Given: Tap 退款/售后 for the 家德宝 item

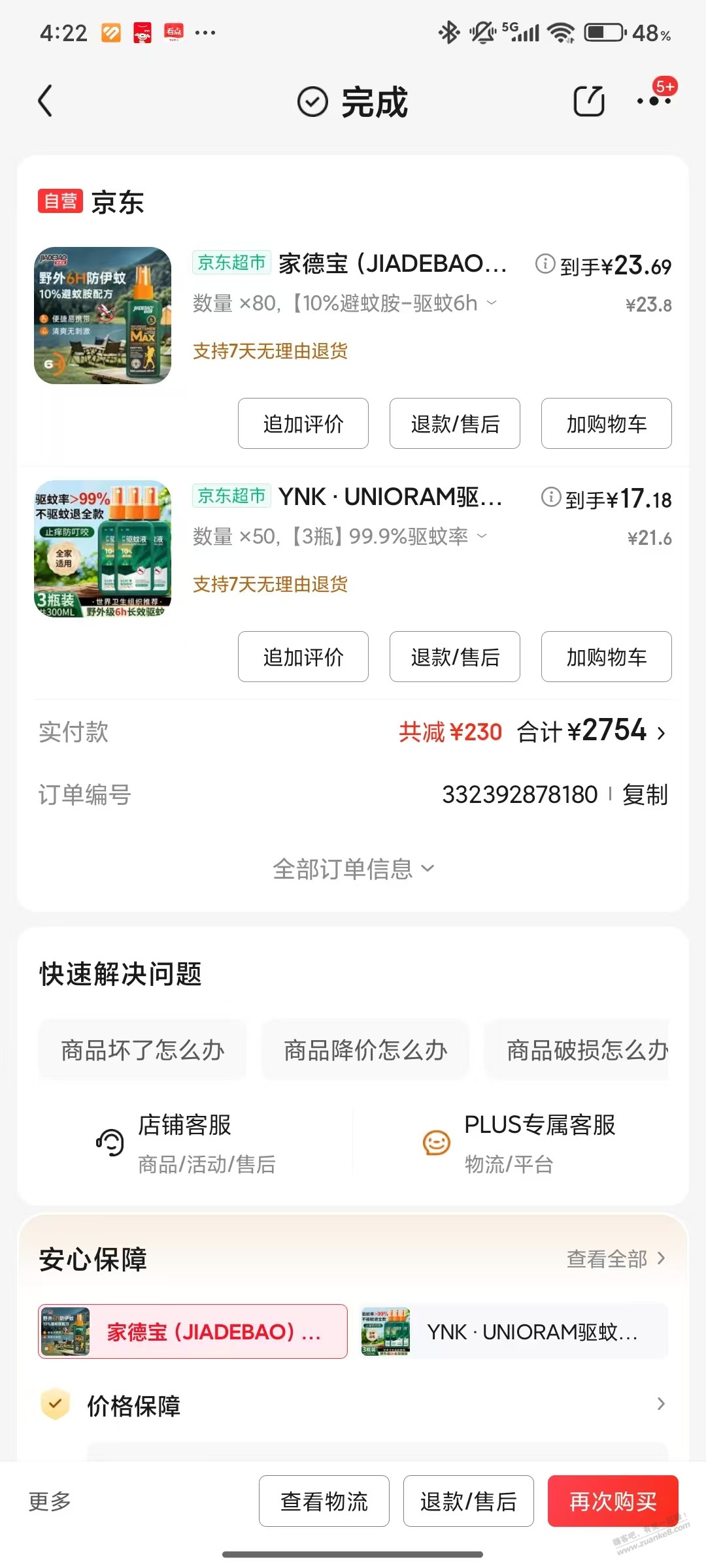Looking at the screenshot, I should [x=454, y=424].
